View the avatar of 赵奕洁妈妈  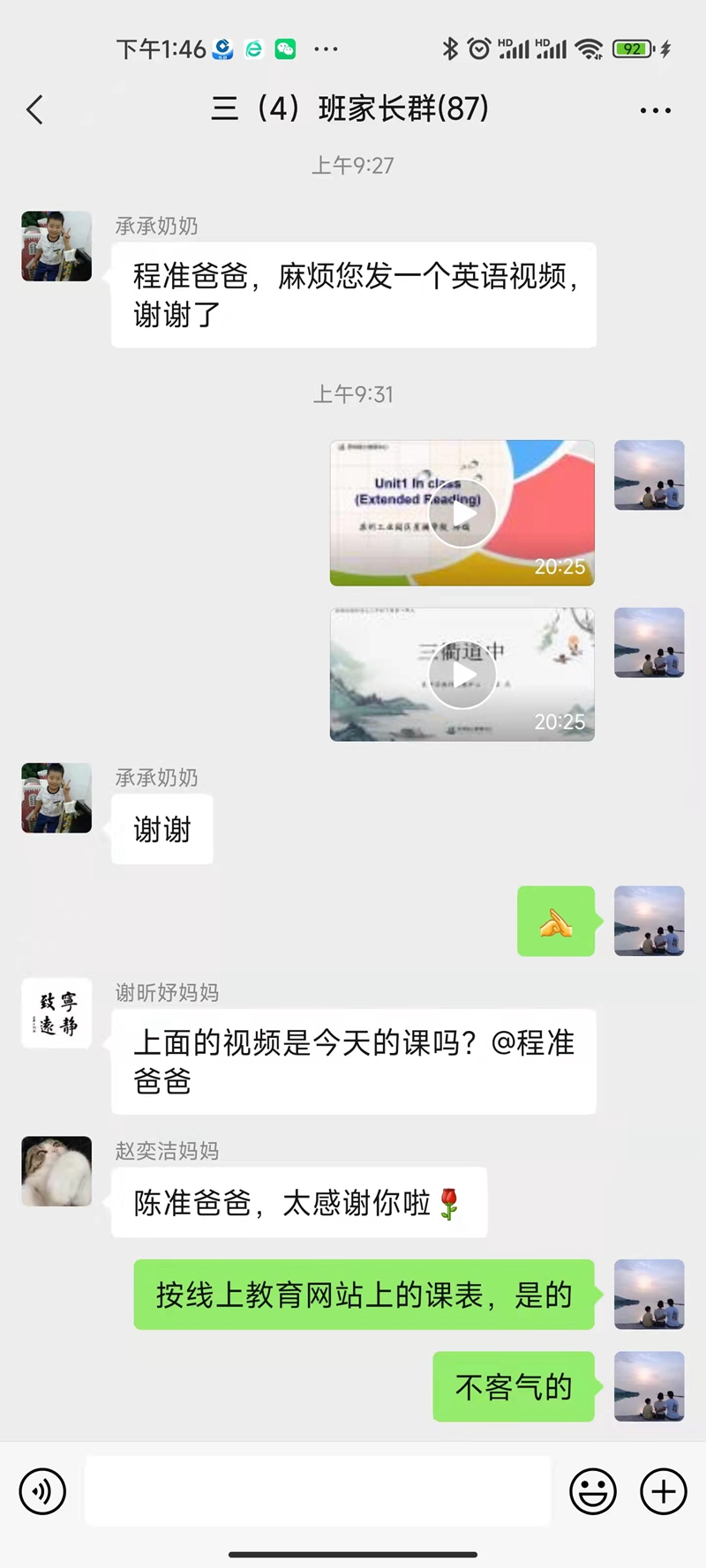coord(56,1170)
